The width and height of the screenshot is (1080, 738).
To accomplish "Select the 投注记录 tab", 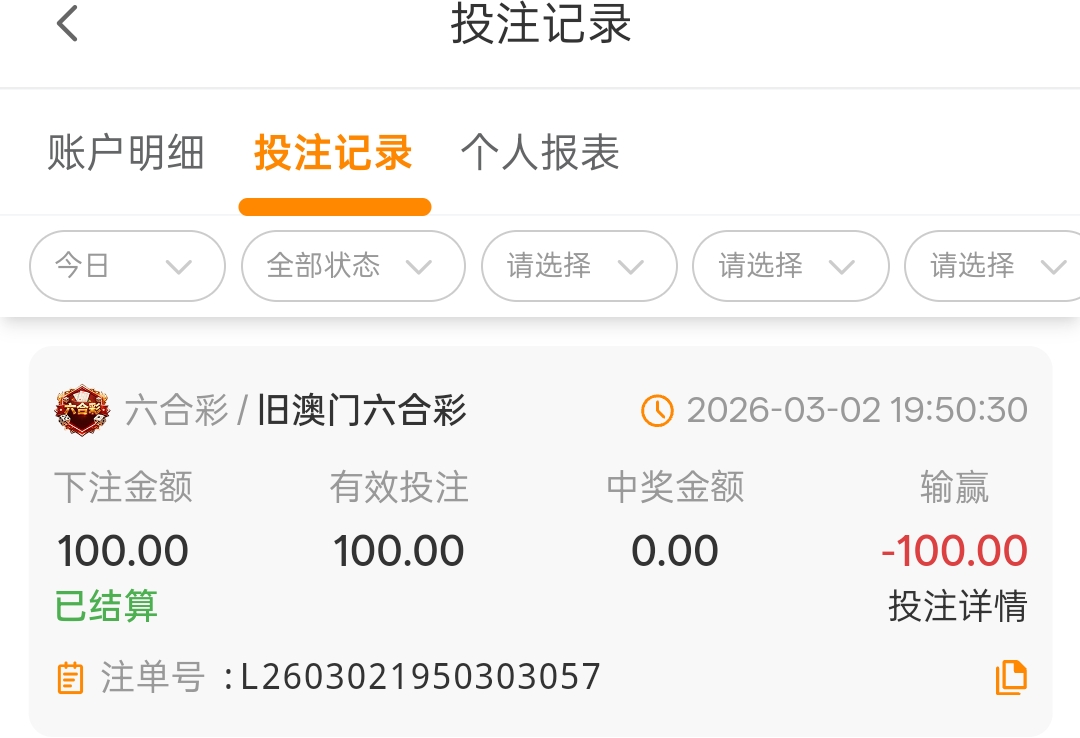I will click(333, 153).
